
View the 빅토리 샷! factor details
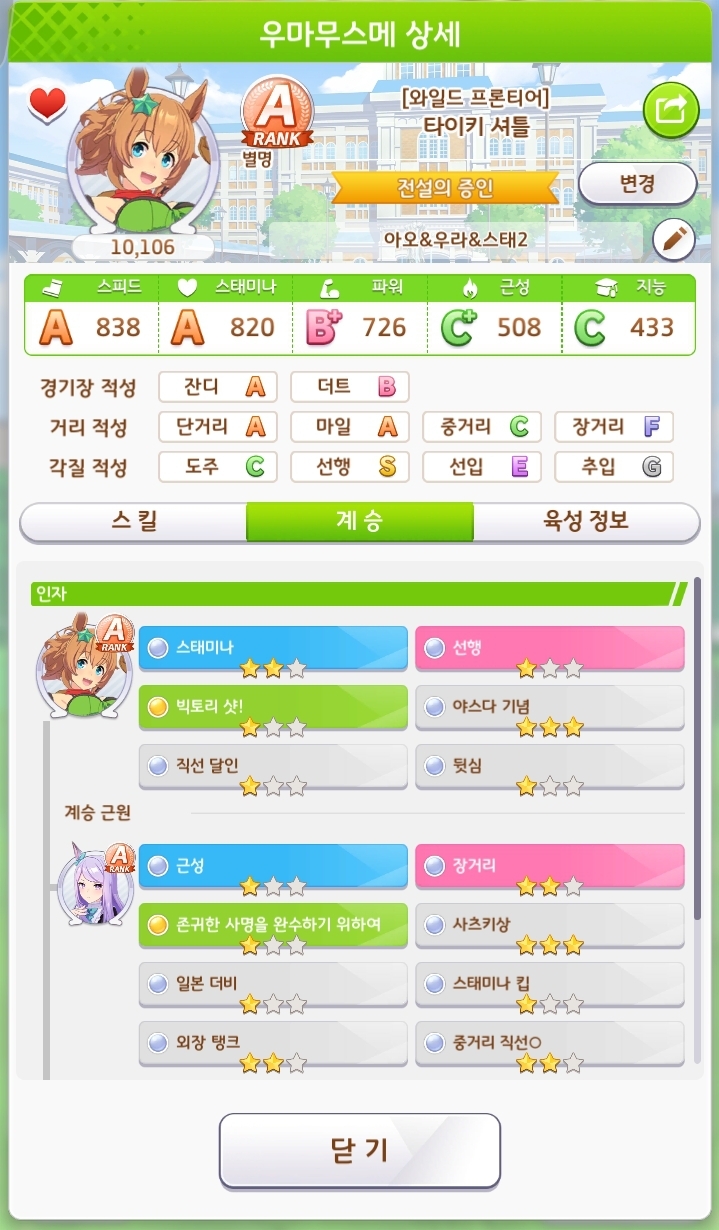point(273,707)
